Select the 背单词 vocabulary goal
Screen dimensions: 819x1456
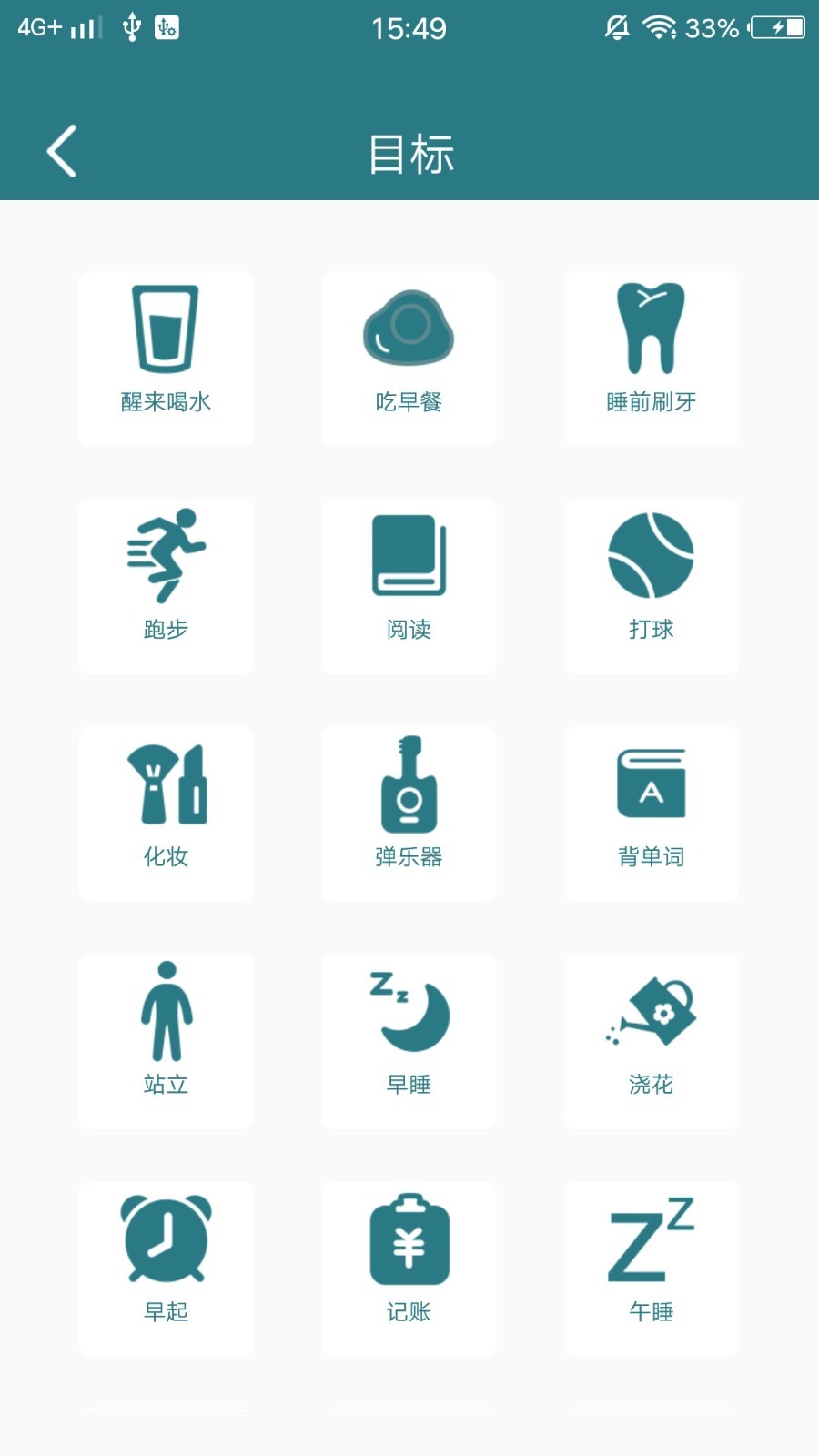coord(652,814)
